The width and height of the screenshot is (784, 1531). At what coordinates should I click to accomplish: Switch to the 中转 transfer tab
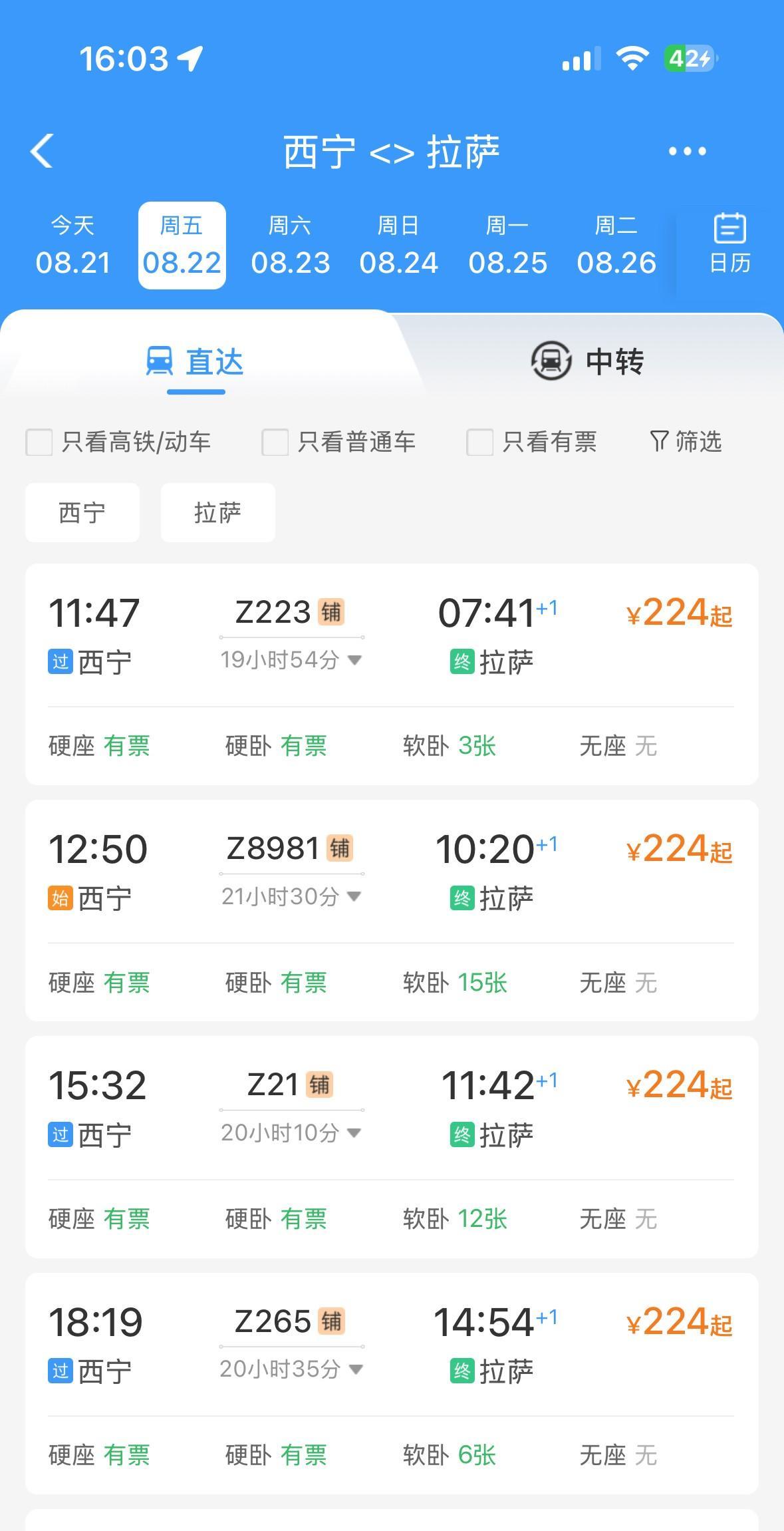[587, 361]
